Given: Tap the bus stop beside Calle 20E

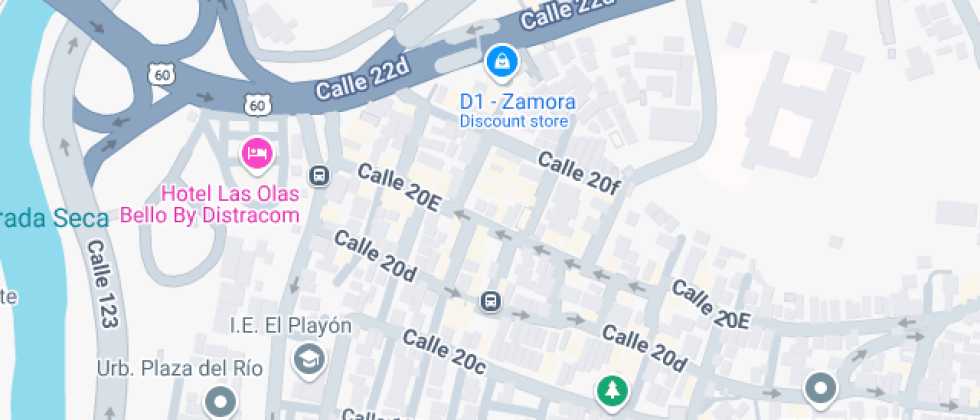Looking at the screenshot, I should coord(319,176).
